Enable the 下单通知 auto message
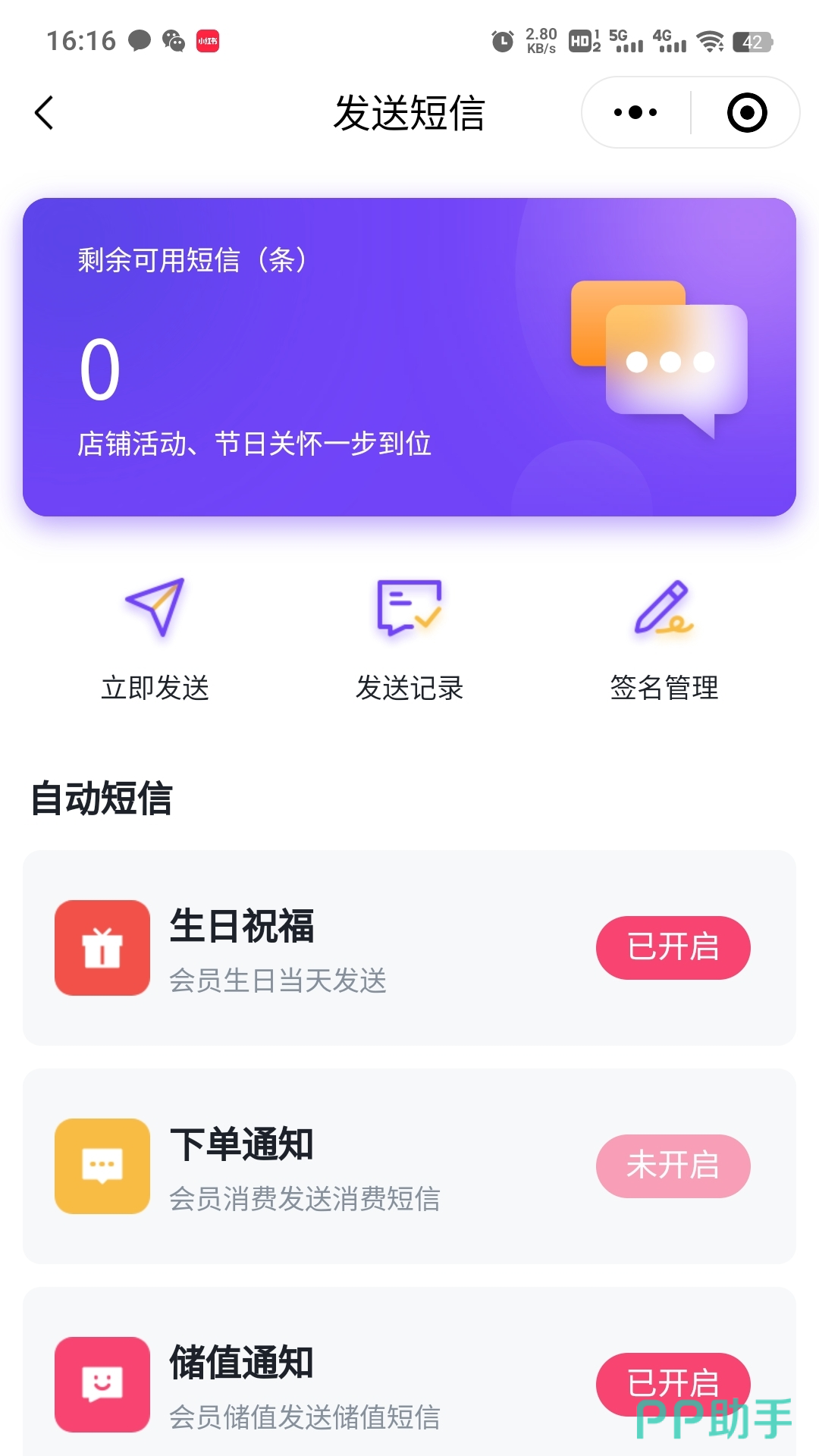The width and height of the screenshot is (819, 1456). (673, 1166)
